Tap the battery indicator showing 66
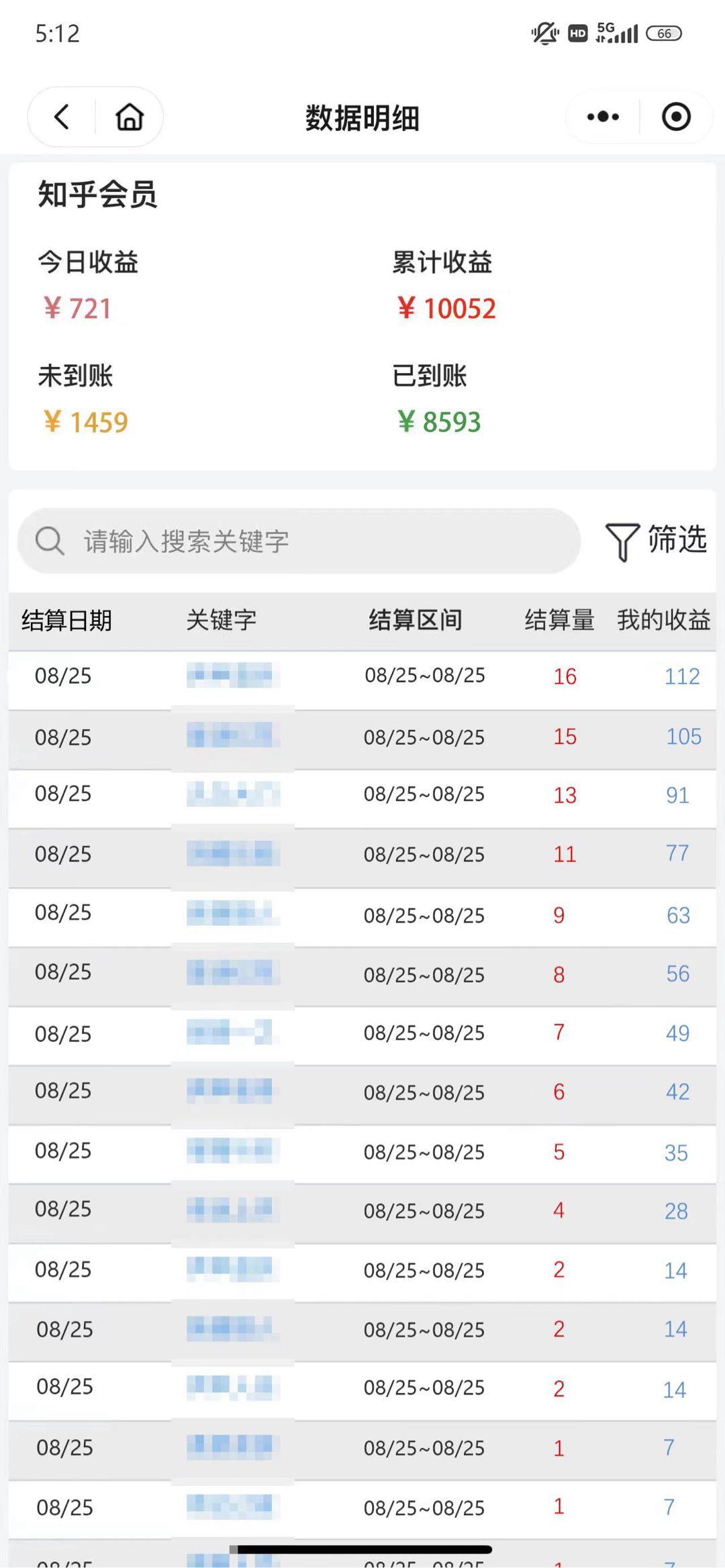Screen dimensions: 725x1568 tap(663, 33)
